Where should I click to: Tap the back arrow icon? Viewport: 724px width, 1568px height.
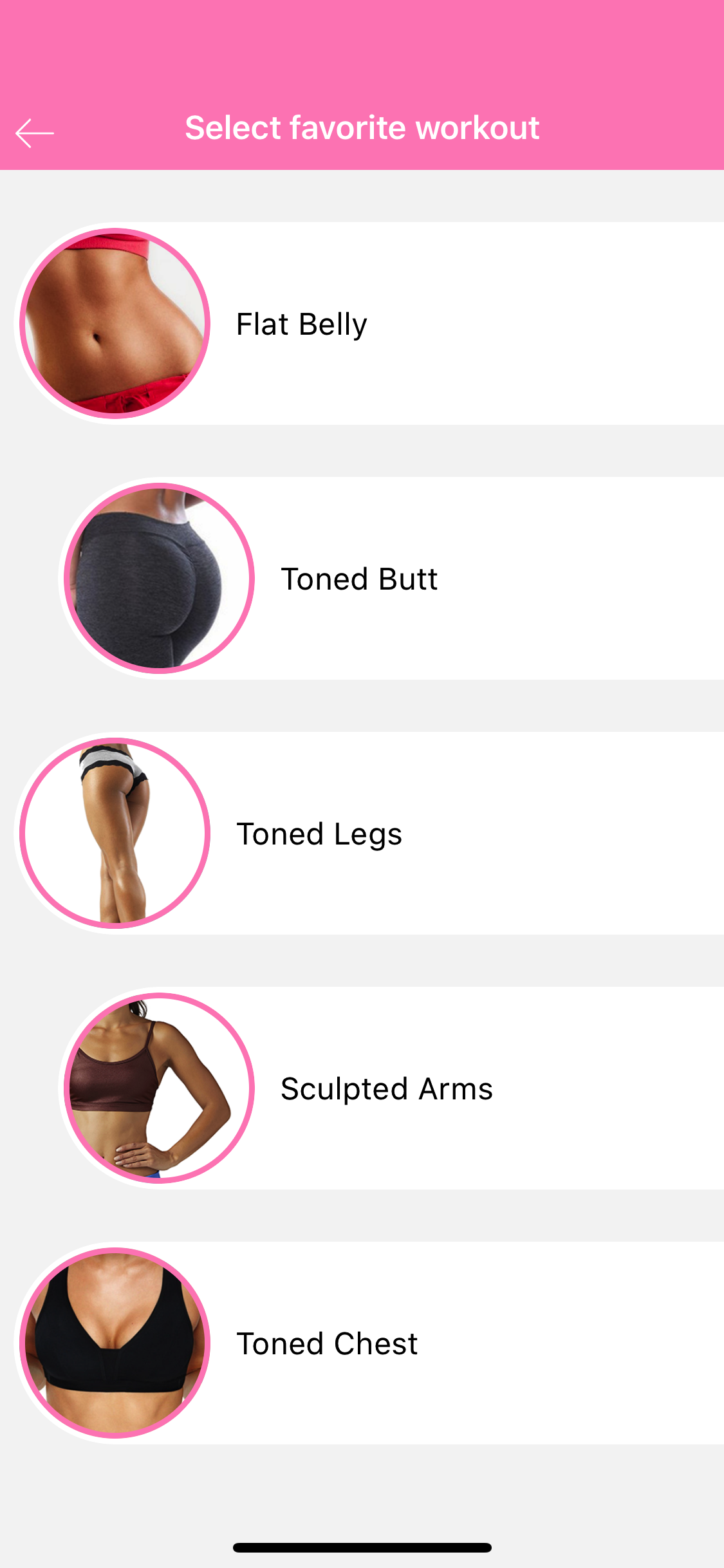(35, 132)
